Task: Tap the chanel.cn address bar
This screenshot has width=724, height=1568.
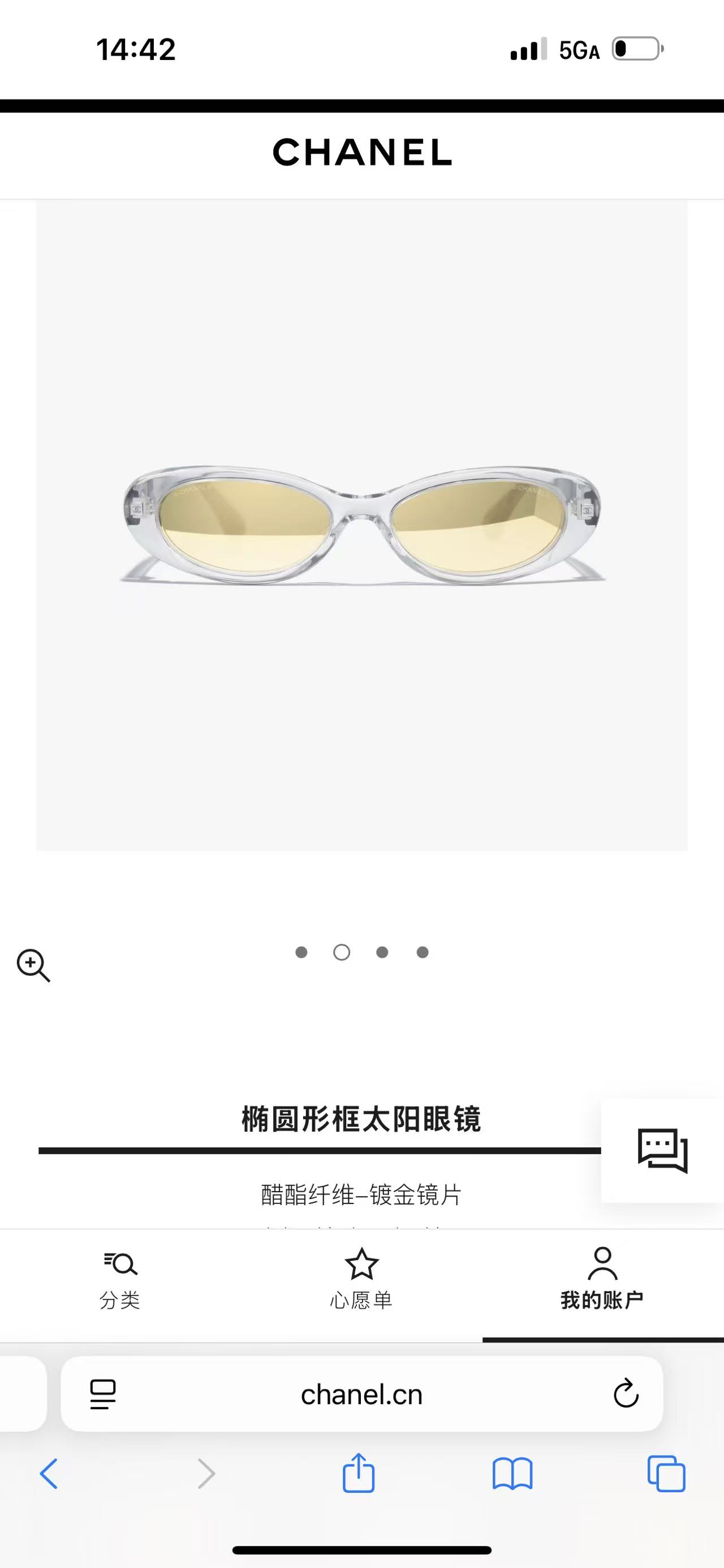Action: tap(361, 1394)
